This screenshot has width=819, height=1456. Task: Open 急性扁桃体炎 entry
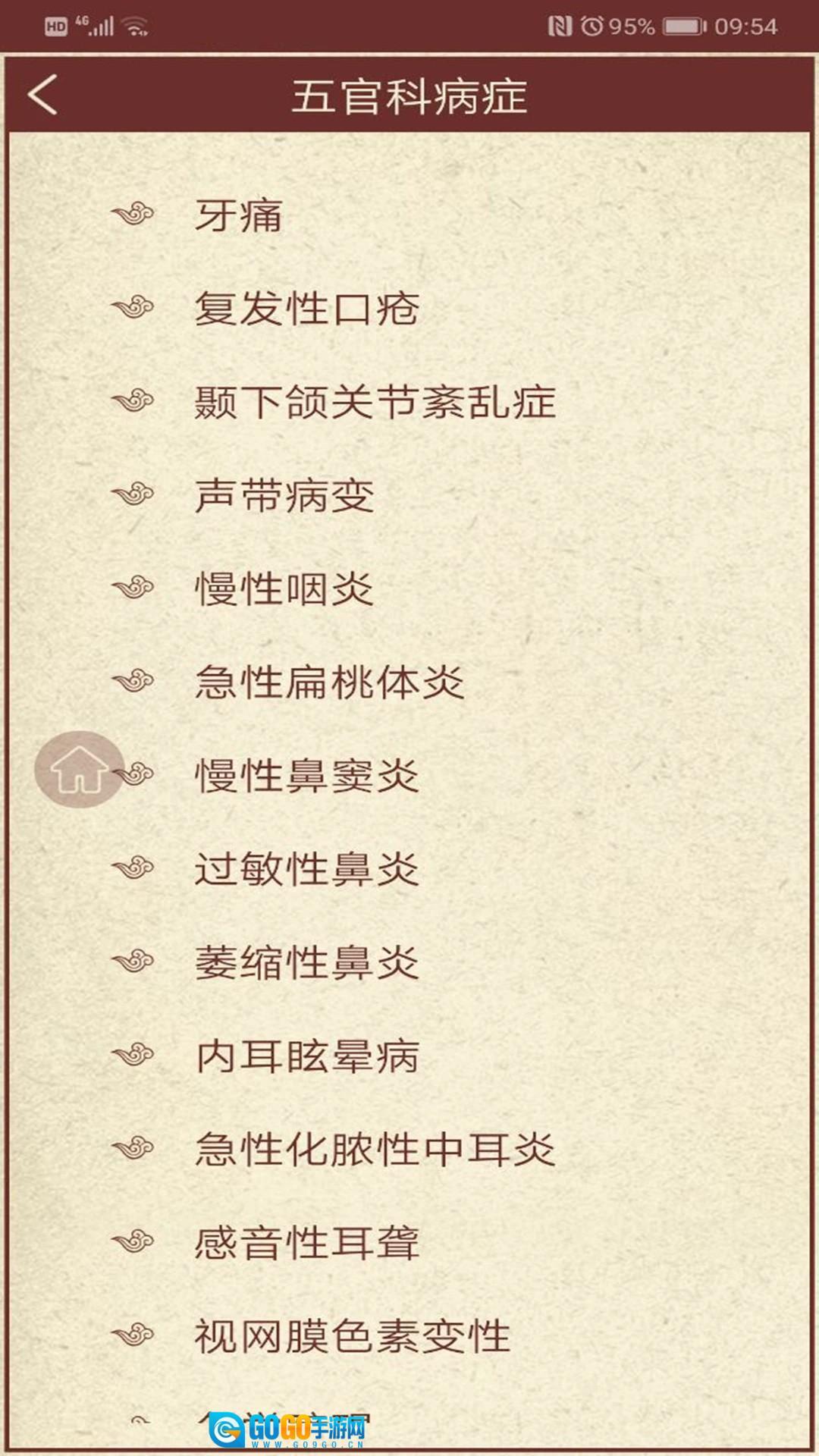[x=329, y=682]
